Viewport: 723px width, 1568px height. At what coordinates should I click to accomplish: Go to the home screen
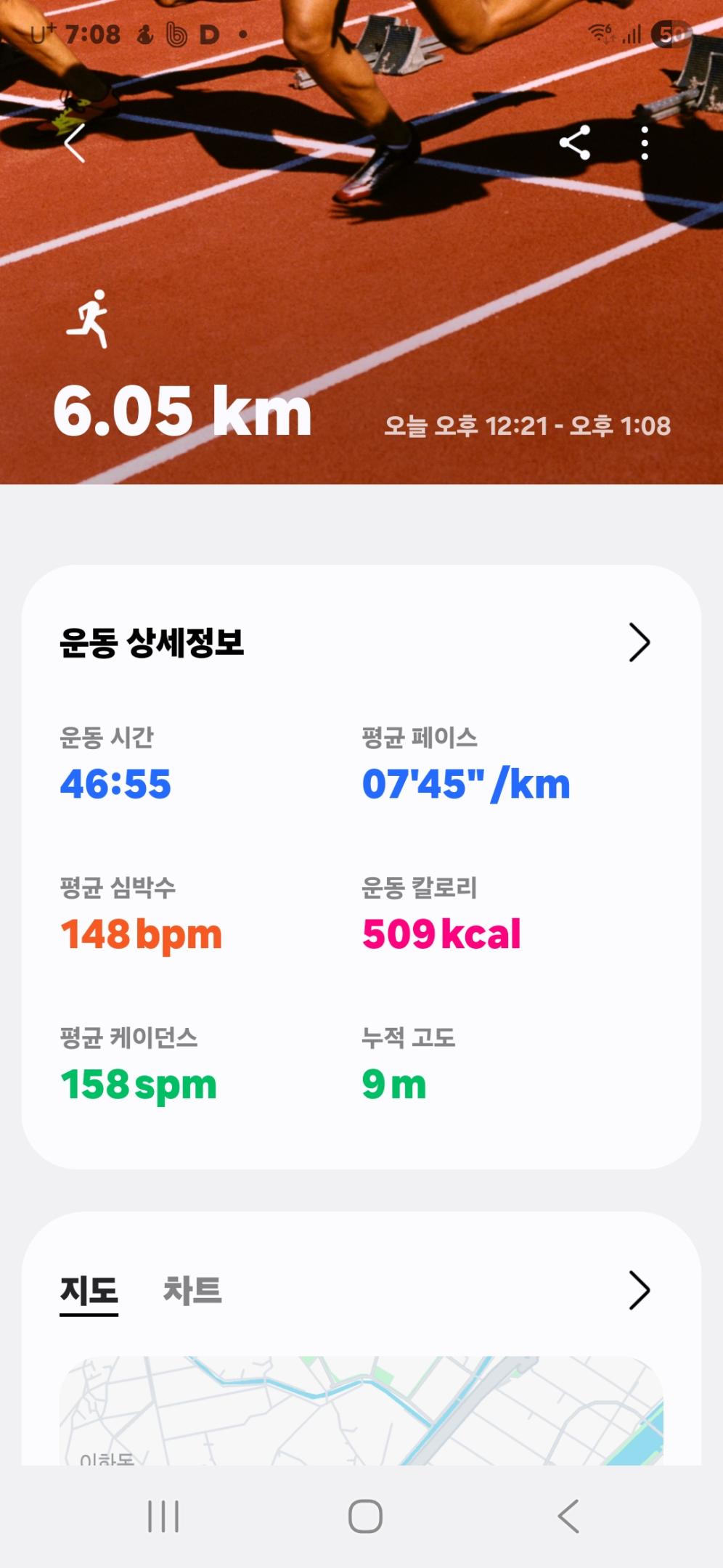coord(365,1516)
